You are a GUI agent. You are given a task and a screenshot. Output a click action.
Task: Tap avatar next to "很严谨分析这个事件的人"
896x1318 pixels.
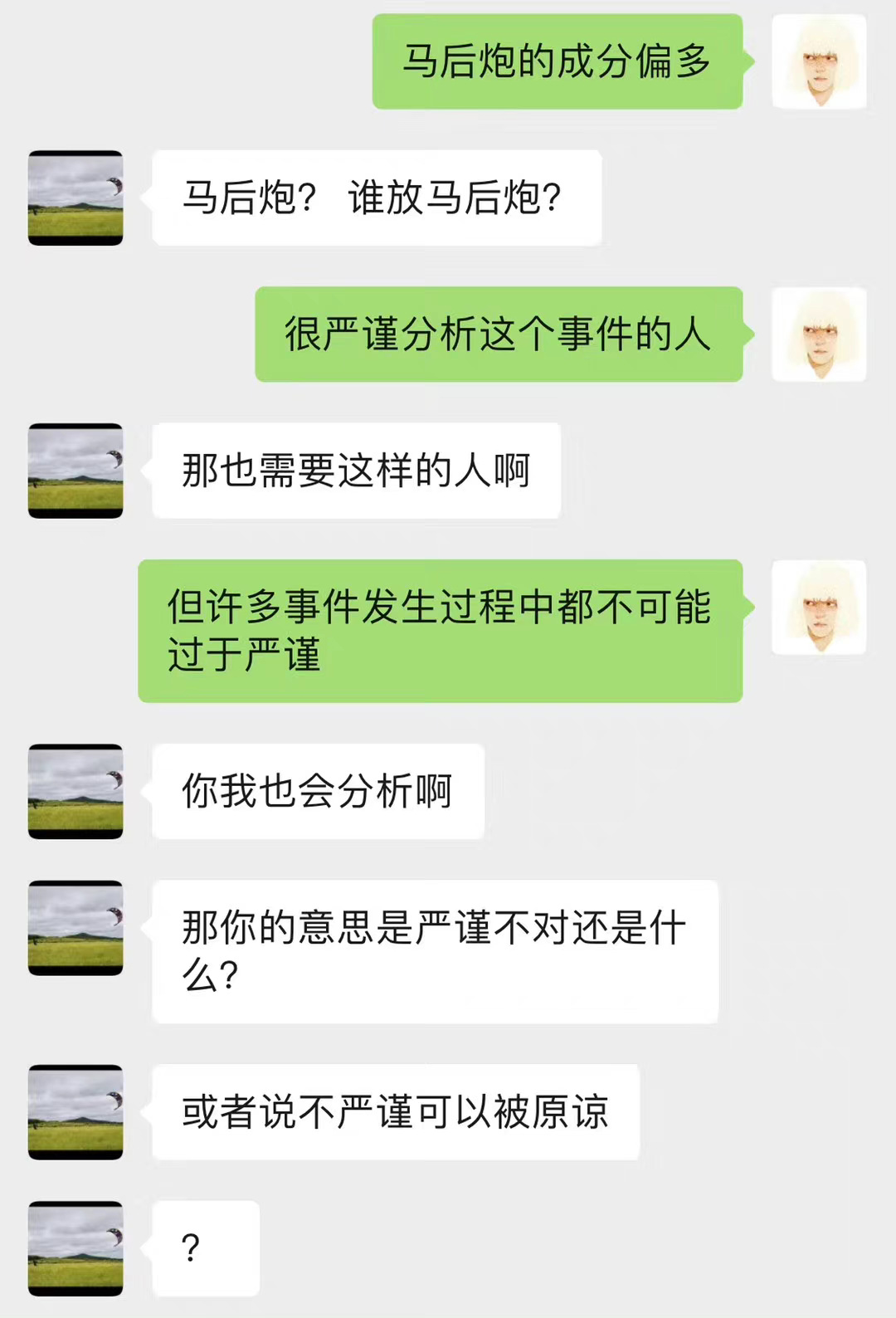[819, 334]
